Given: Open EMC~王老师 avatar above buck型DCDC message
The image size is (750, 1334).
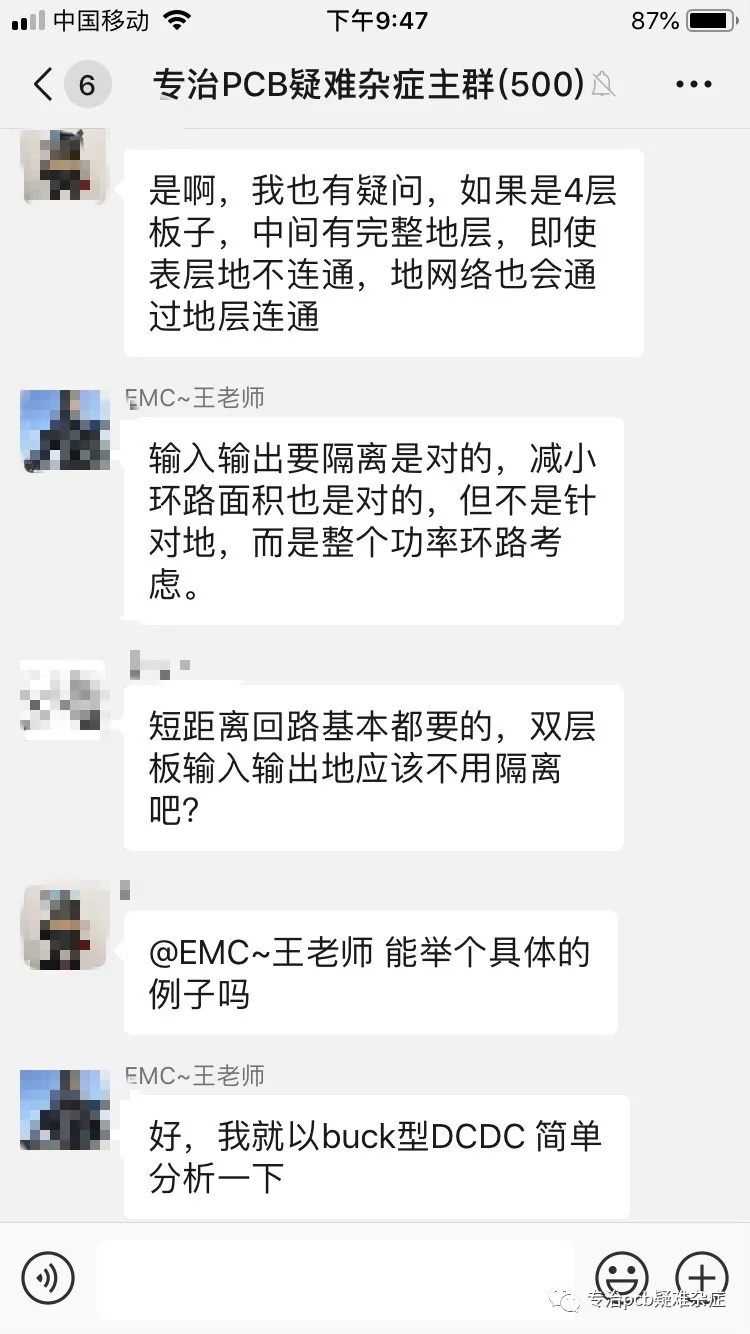Looking at the screenshot, I should point(65,1109).
